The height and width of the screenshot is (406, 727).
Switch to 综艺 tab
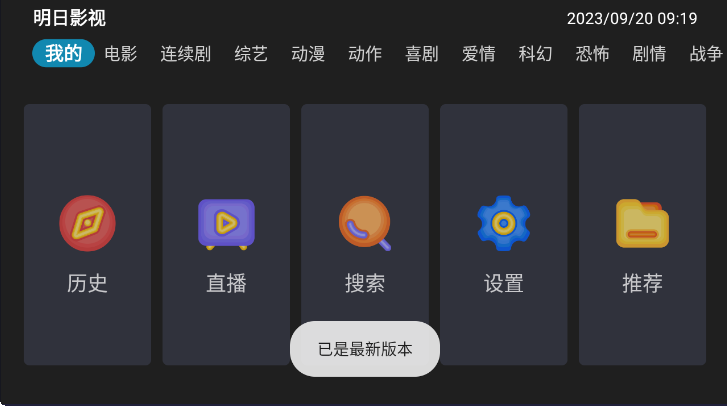(x=251, y=54)
